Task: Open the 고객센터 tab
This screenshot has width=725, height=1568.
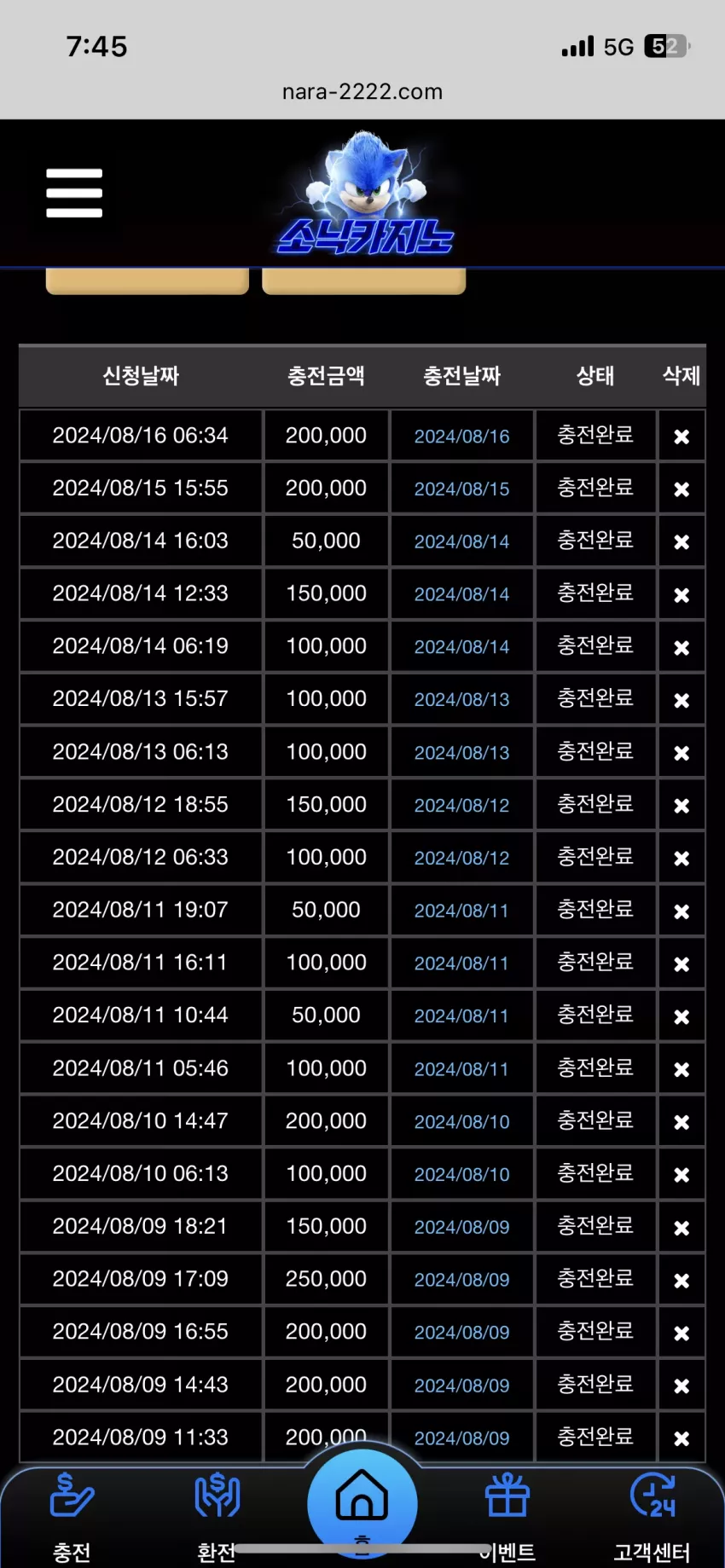Action: 652,1518
